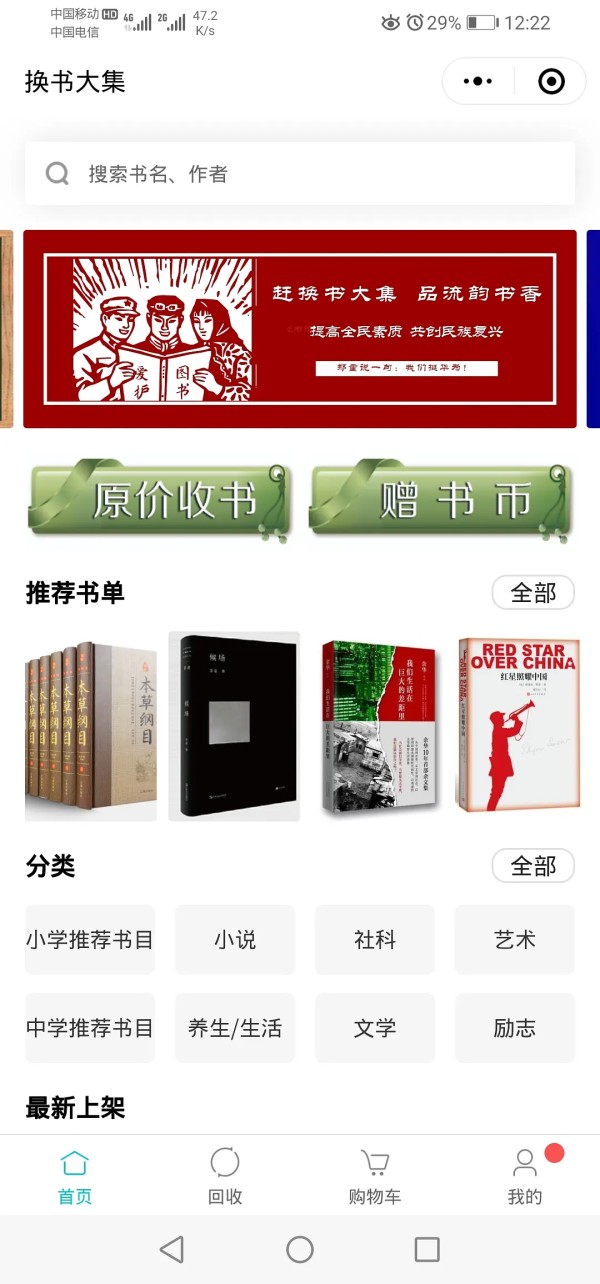Open the red 赶换书大集 banner
Viewport: 600px width, 1284px height.
300,329
